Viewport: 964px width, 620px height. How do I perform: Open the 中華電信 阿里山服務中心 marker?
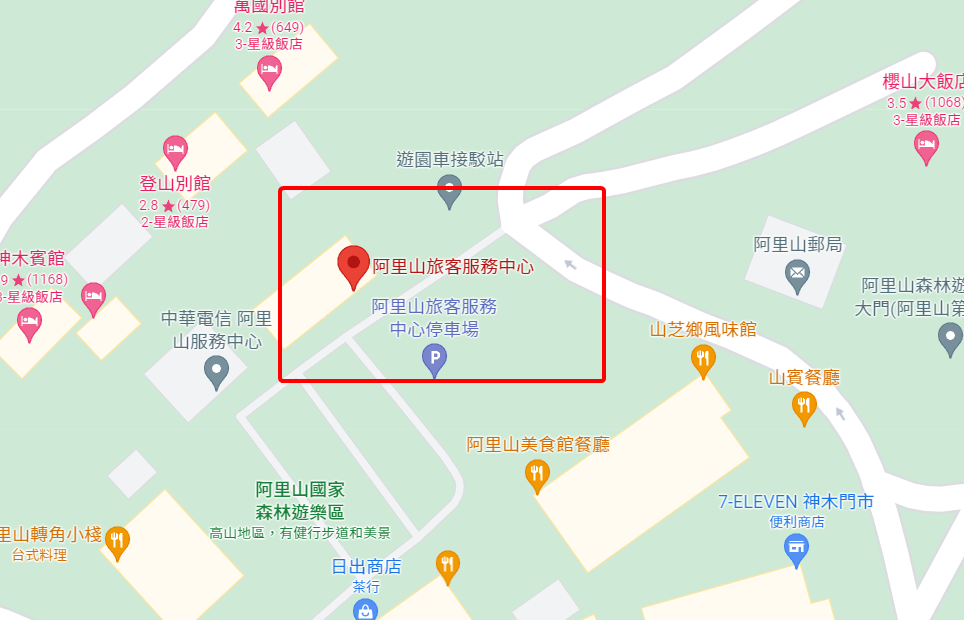(x=217, y=371)
